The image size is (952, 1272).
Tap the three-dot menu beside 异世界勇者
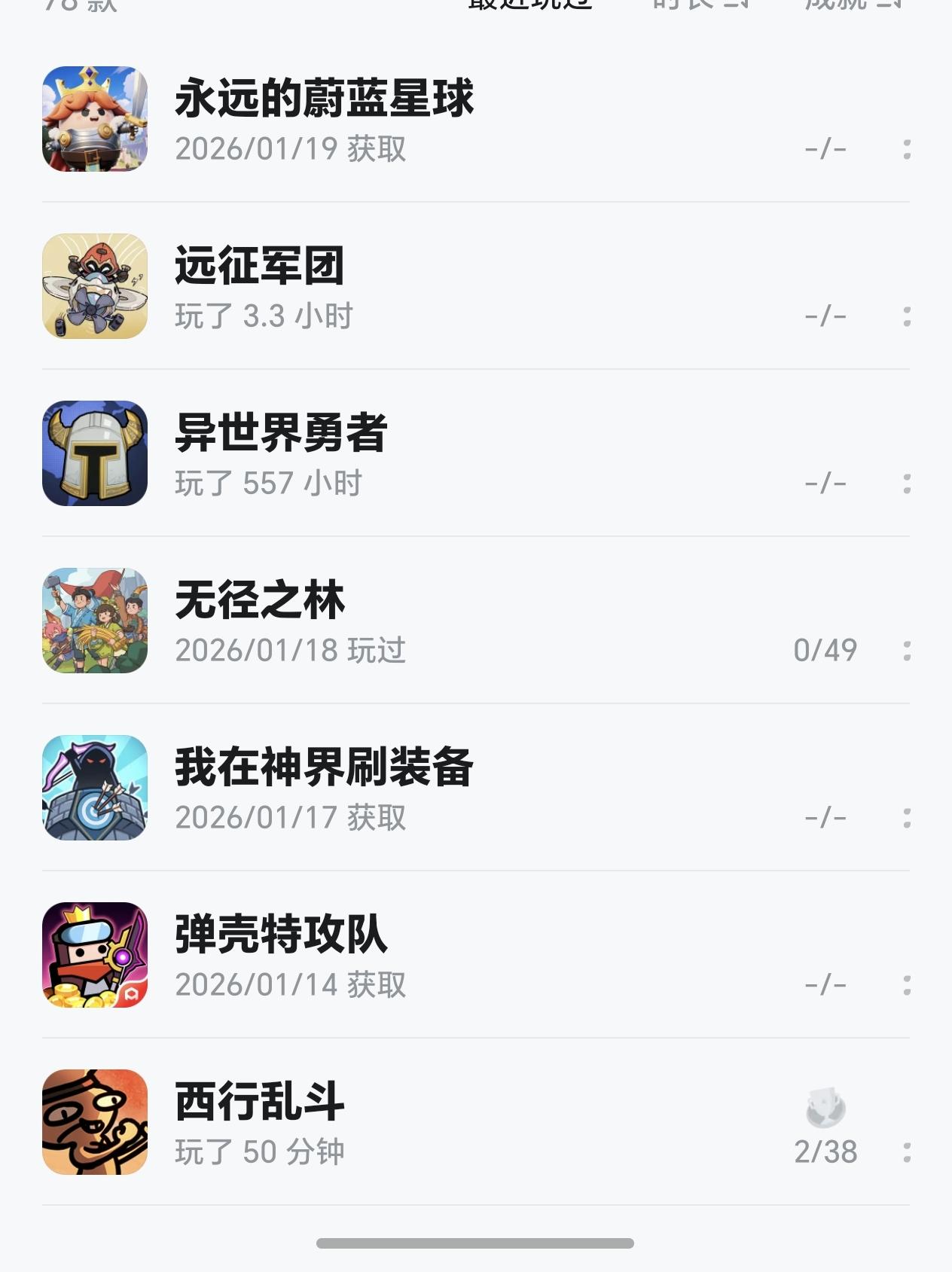907,483
